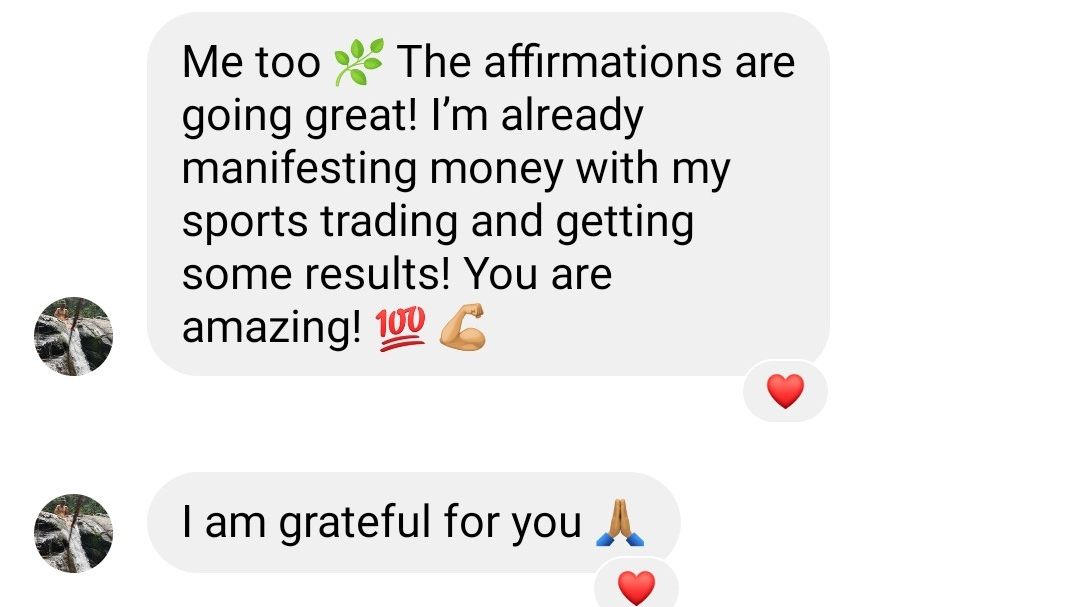Open sender's avatar beside 'I am grateful for you'
Viewport: 1080px width, 607px height.
click(x=73, y=533)
